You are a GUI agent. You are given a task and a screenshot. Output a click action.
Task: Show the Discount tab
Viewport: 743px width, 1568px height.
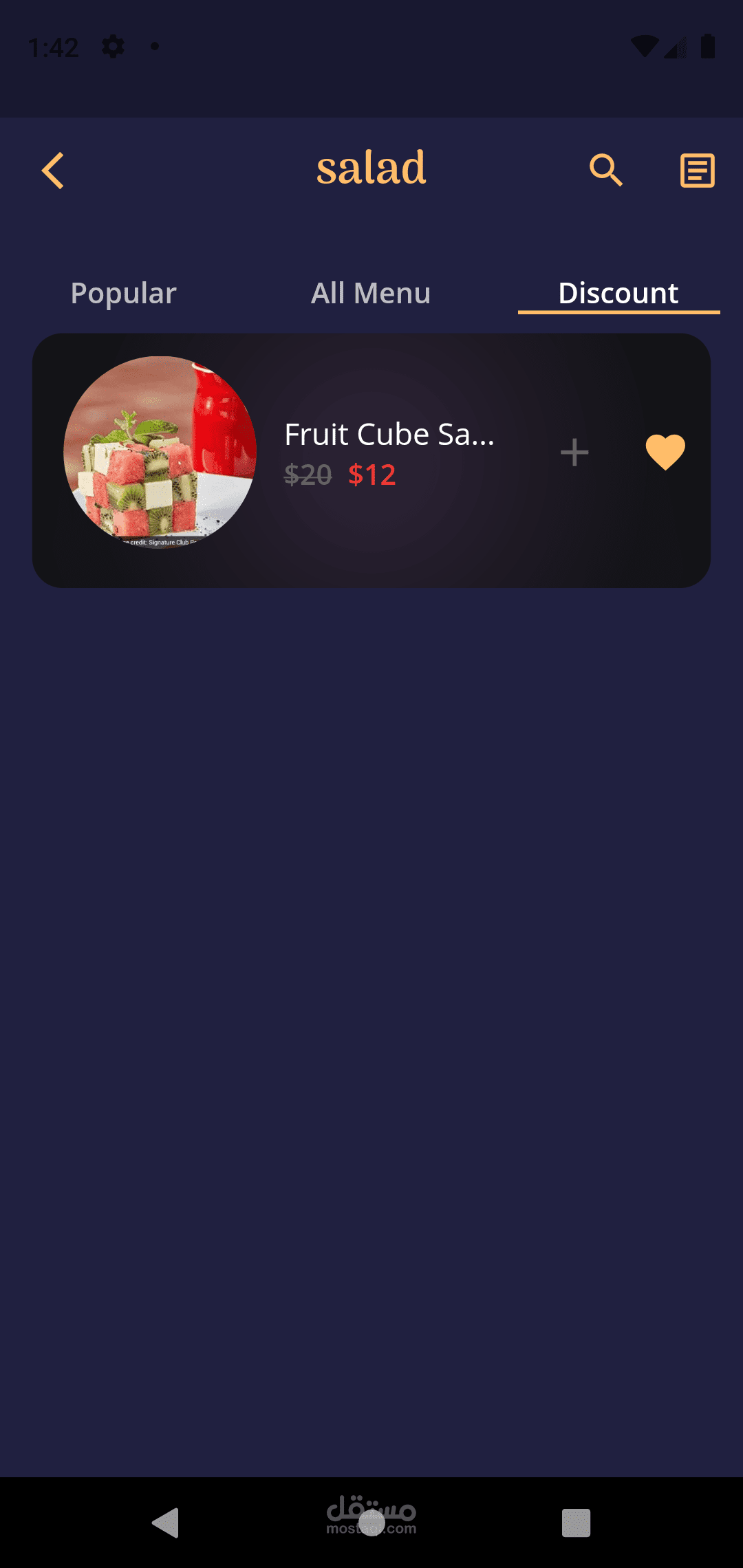(x=618, y=294)
